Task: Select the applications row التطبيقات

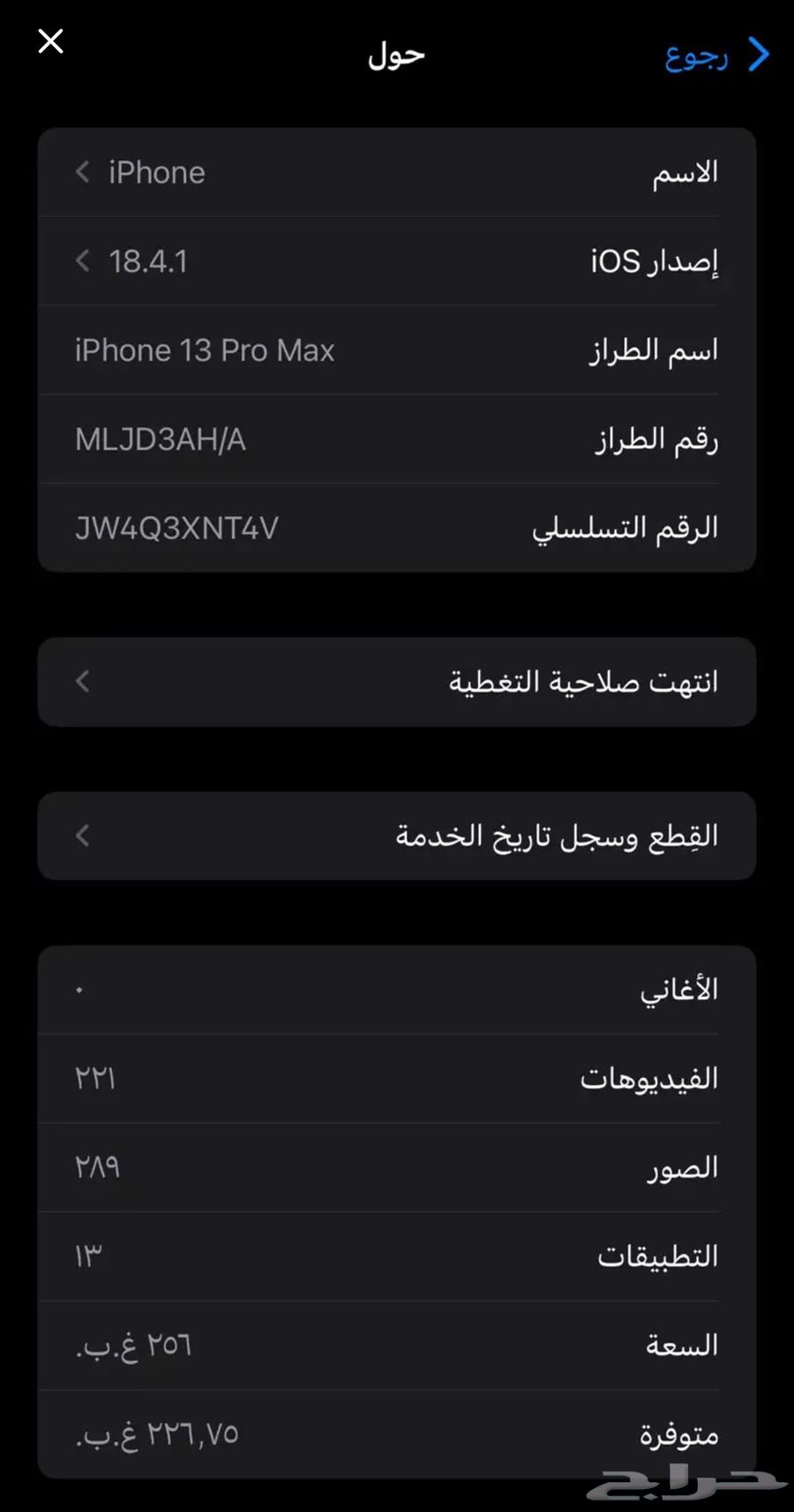Action: [395, 1256]
